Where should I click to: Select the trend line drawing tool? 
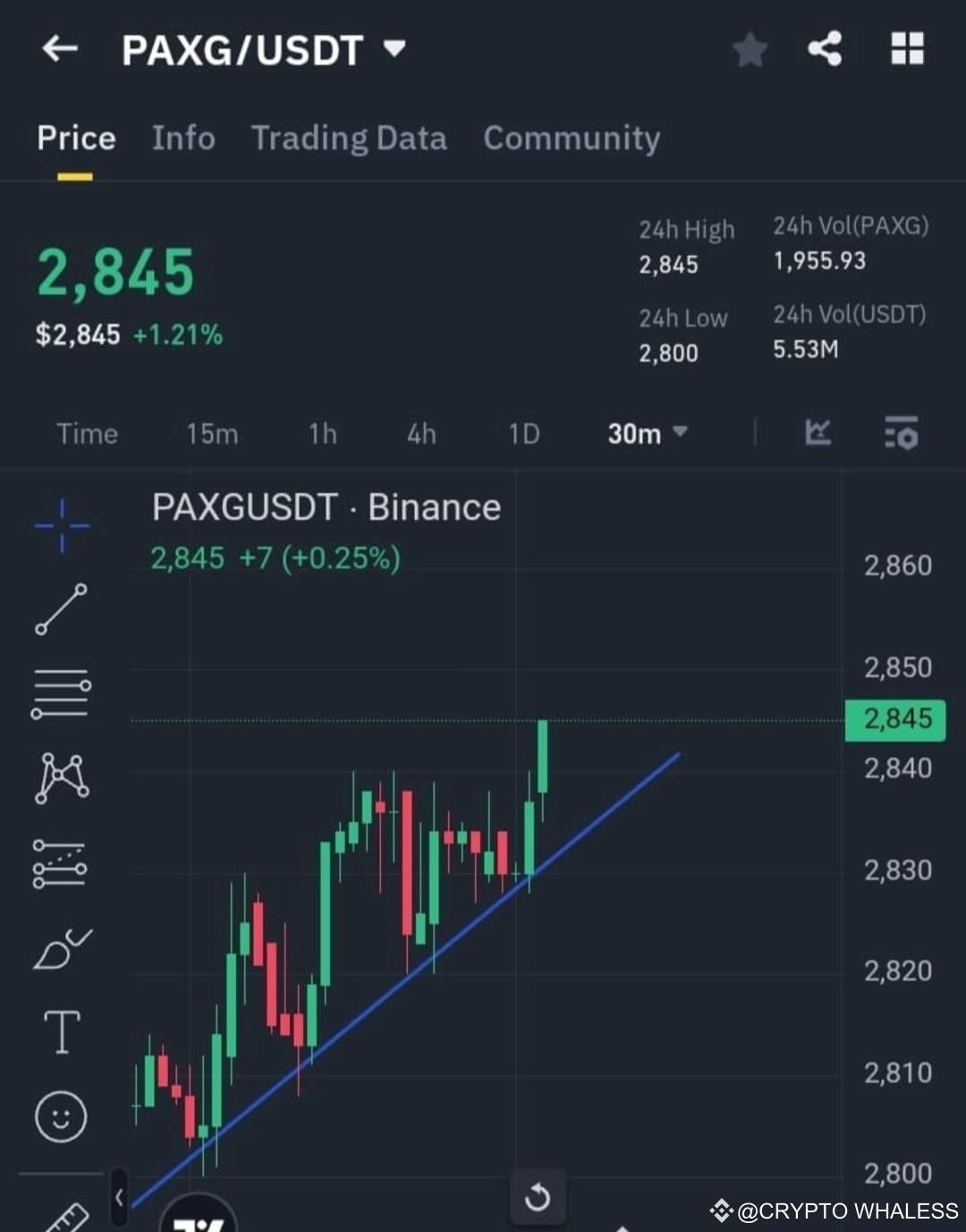[61, 608]
